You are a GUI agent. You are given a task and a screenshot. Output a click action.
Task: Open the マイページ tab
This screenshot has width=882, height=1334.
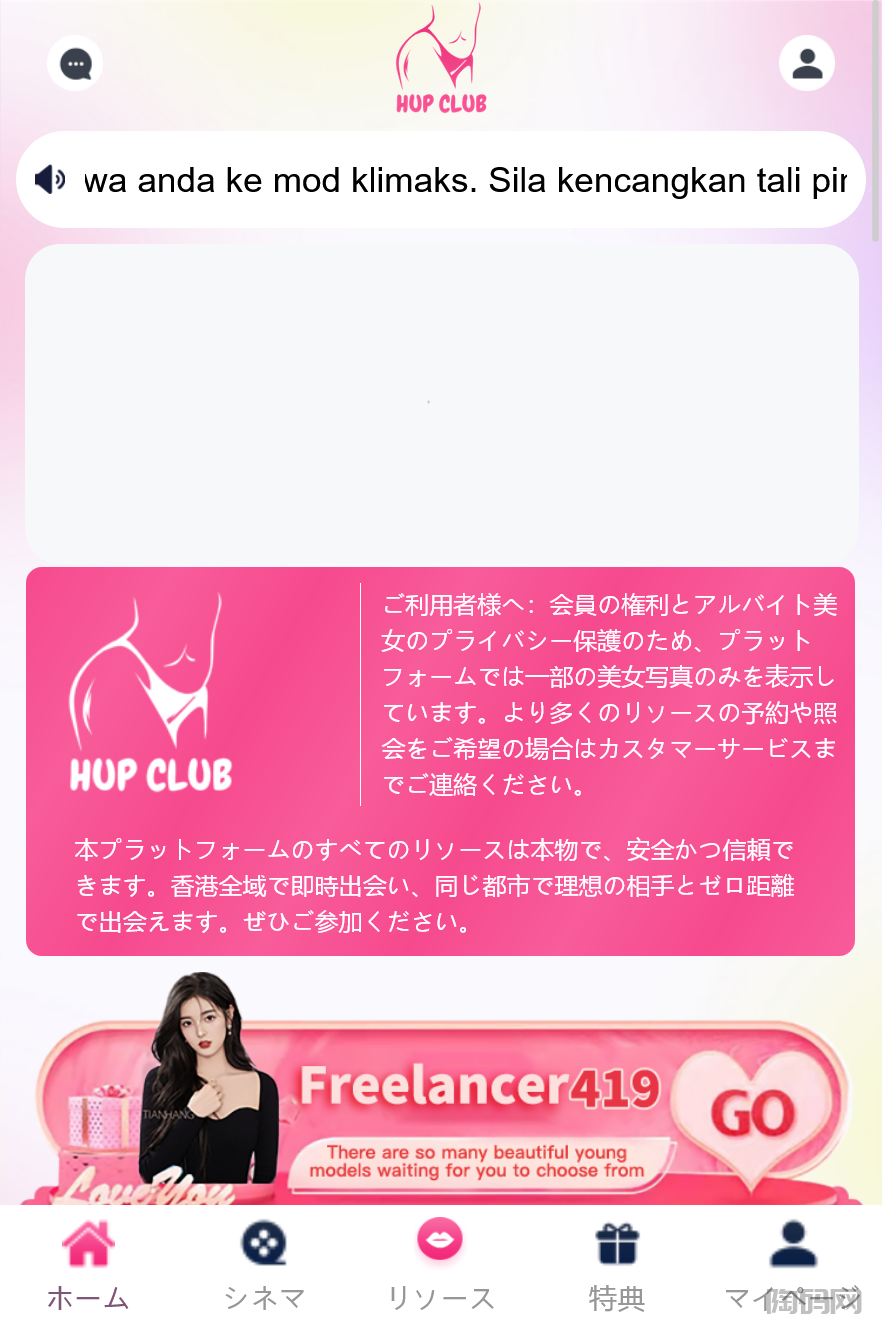coord(793,1266)
